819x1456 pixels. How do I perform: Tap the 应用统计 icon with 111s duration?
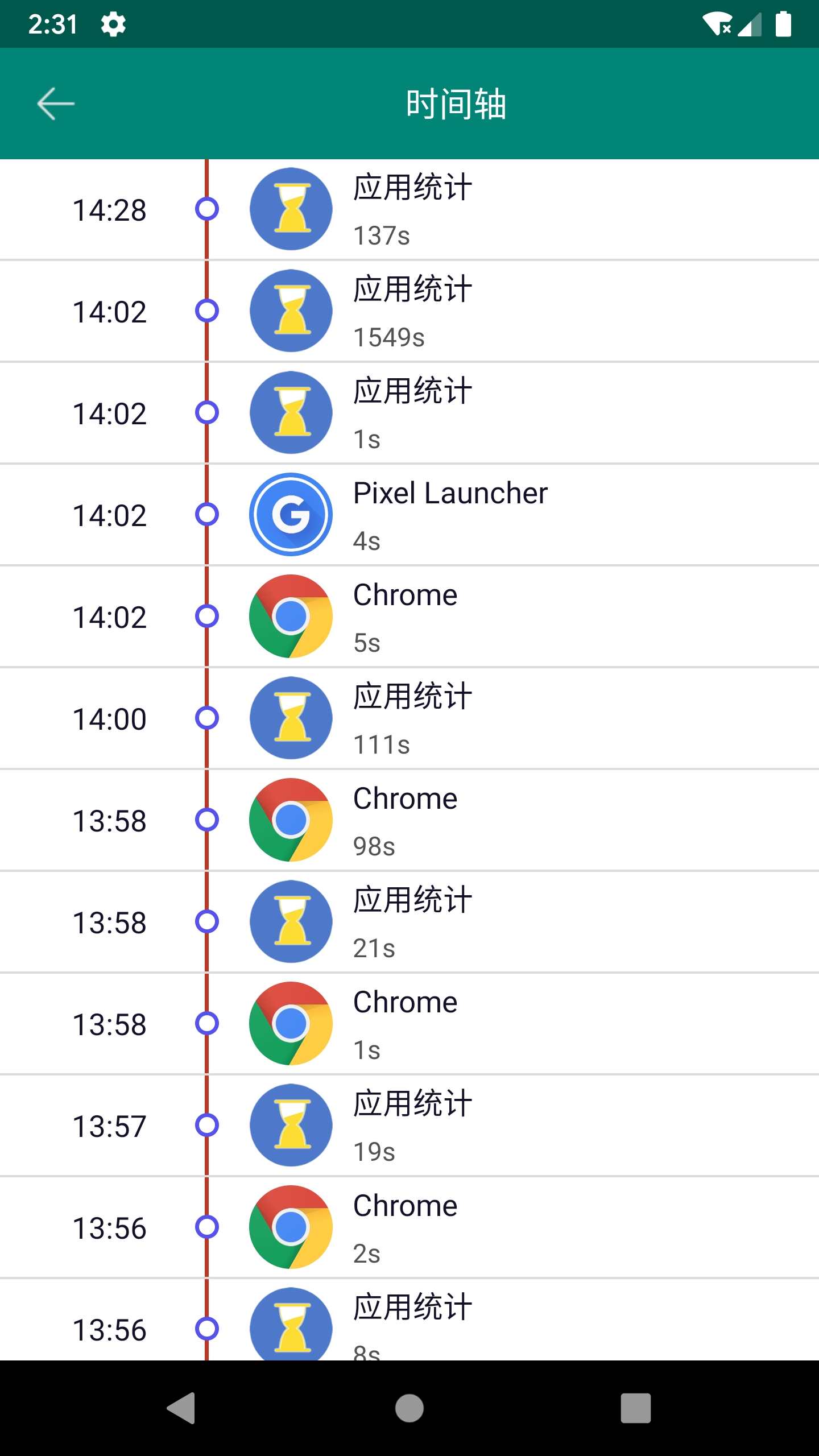(x=291, y=718)
